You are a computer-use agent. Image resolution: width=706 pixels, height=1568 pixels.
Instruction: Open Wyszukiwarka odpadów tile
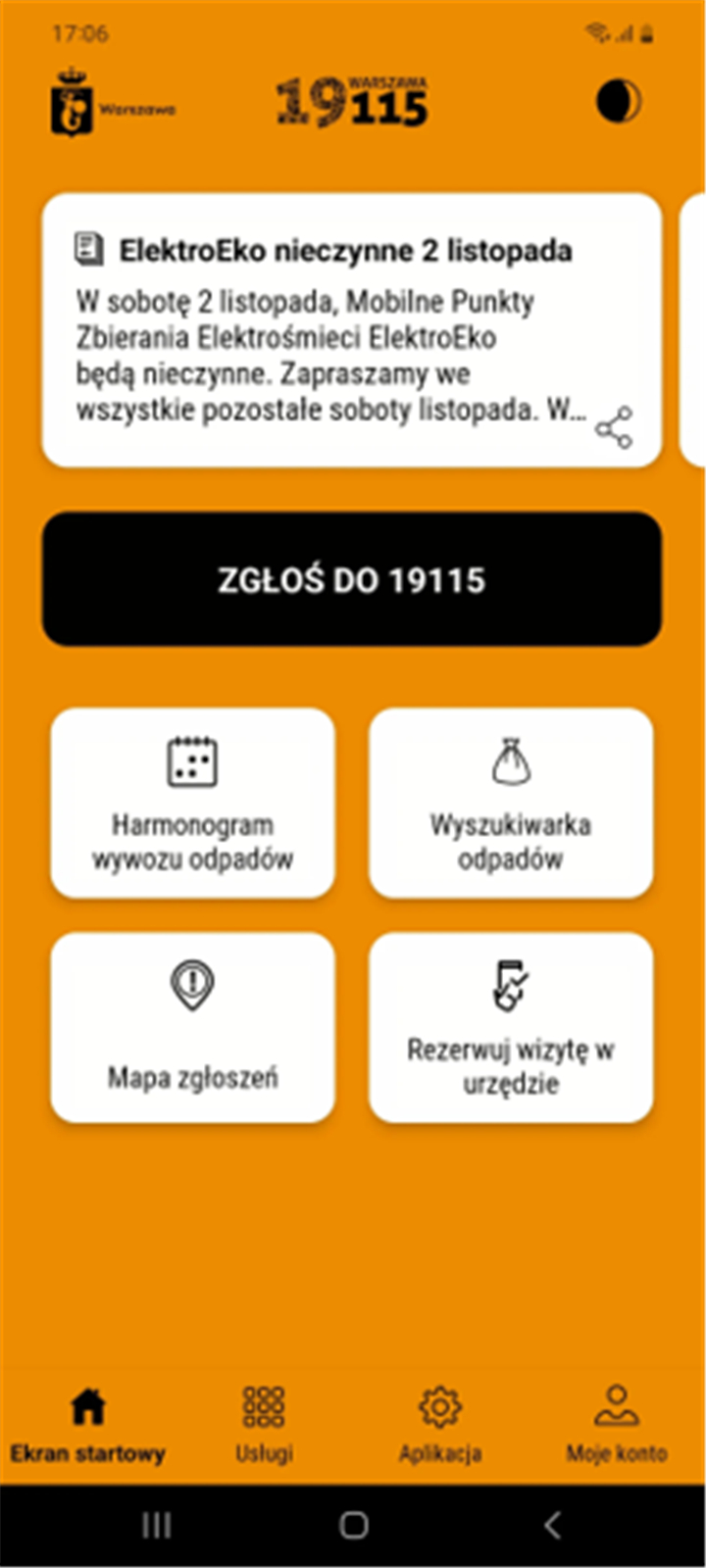(511, 804)
